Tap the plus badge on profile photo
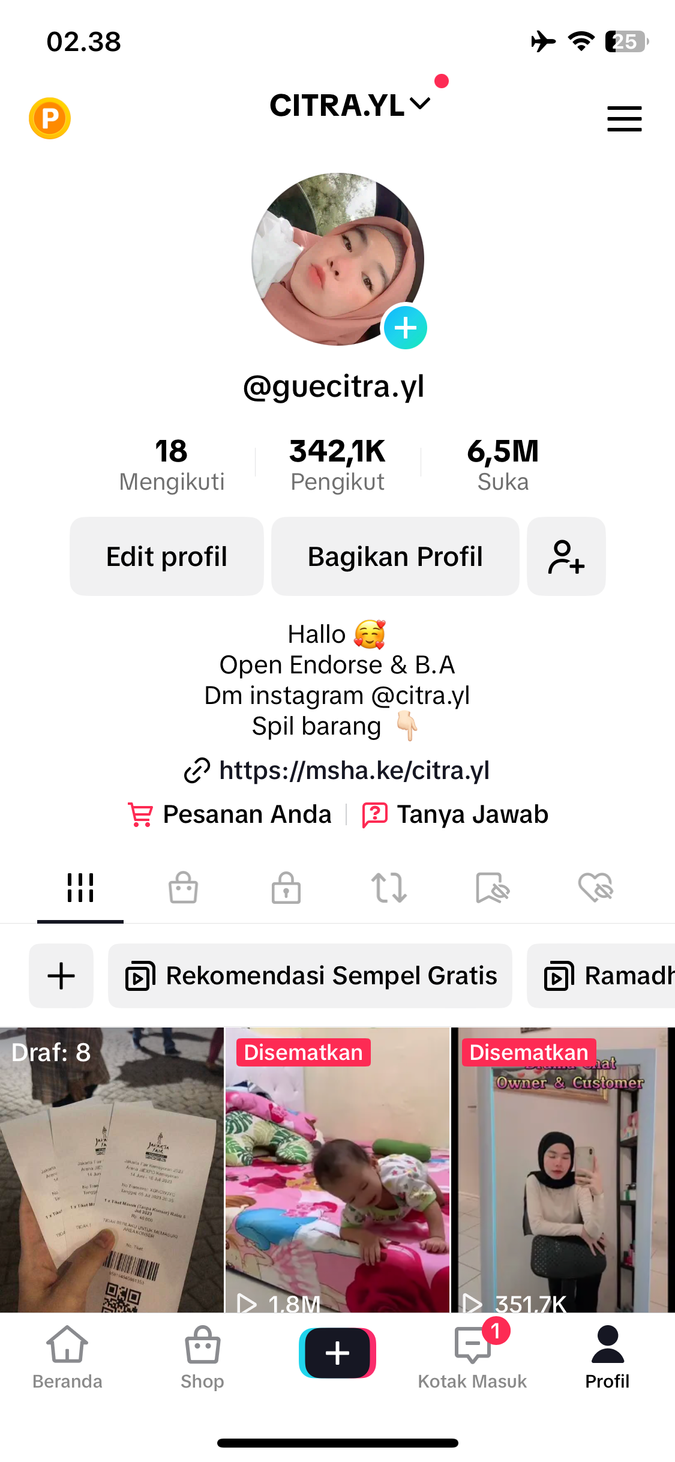 point(405,328)
